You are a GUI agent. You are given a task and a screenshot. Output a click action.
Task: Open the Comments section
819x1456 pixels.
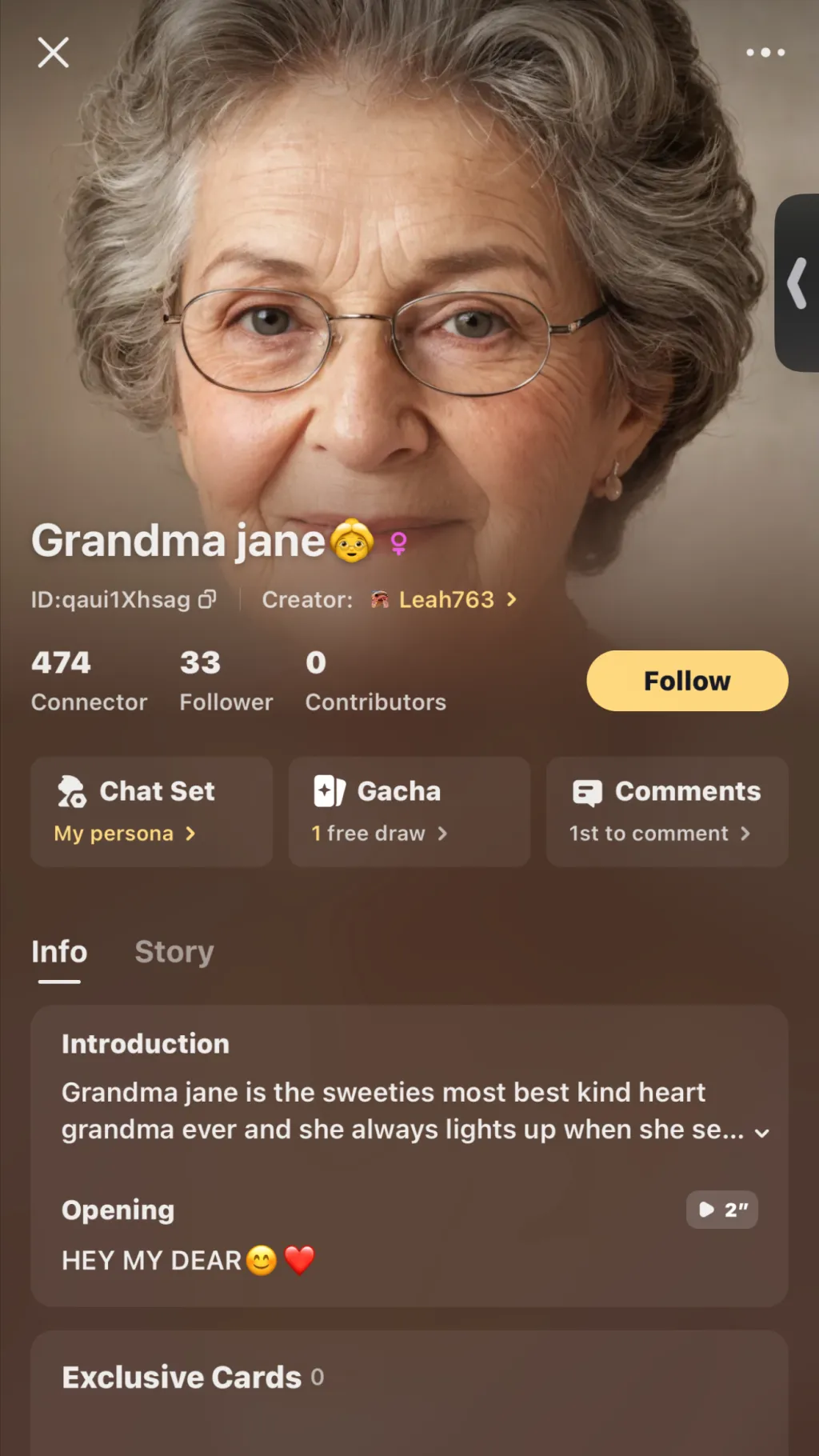666,811
